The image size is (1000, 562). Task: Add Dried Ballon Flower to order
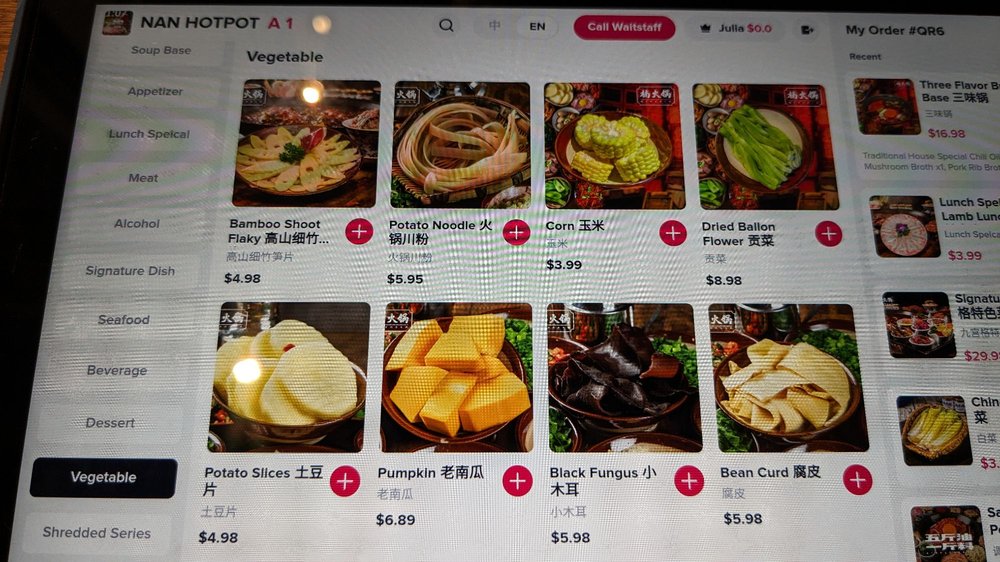click(x=828, y=233)
